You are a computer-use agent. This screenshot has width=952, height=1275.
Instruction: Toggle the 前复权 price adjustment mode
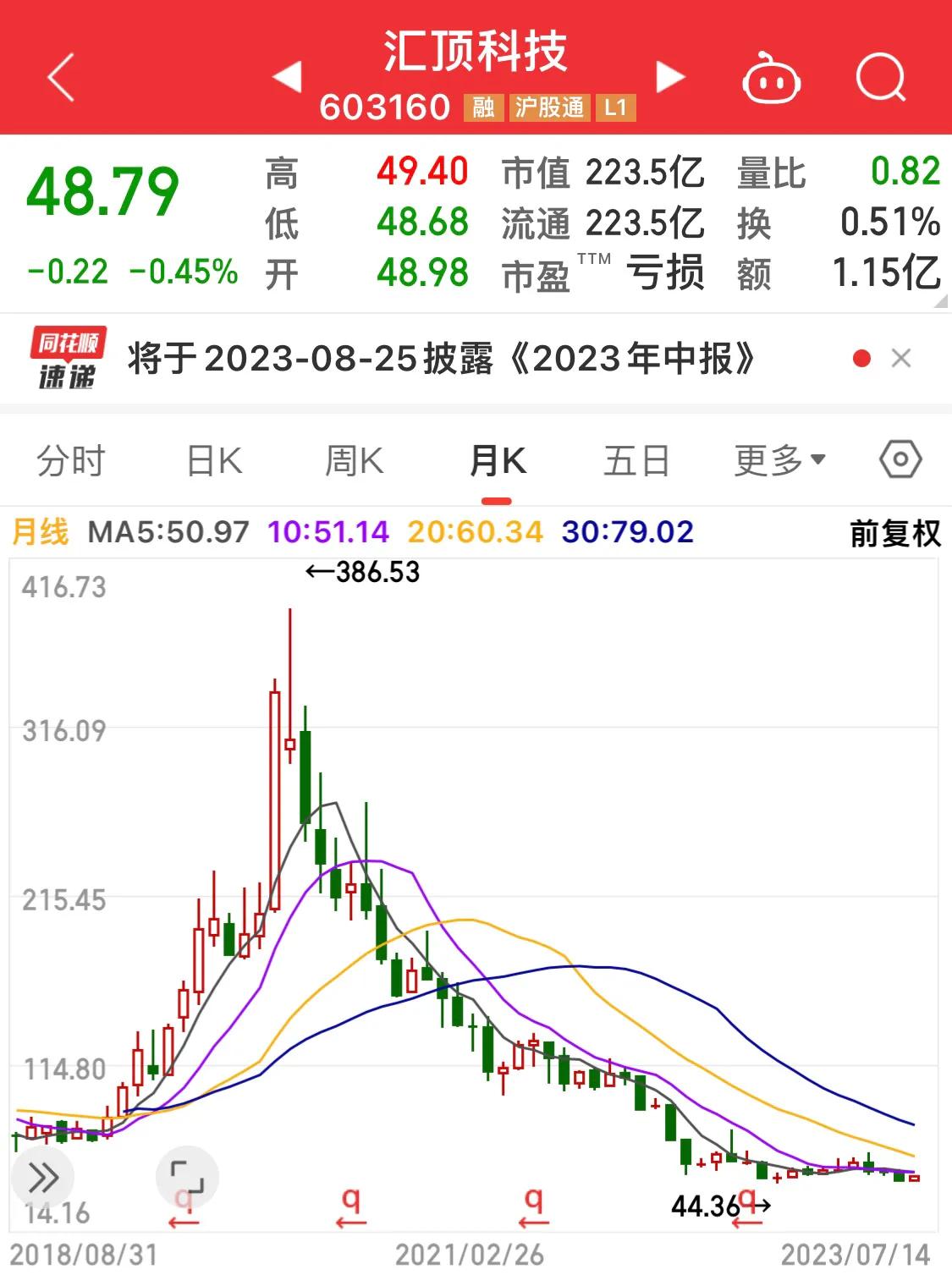coord(894,535)
